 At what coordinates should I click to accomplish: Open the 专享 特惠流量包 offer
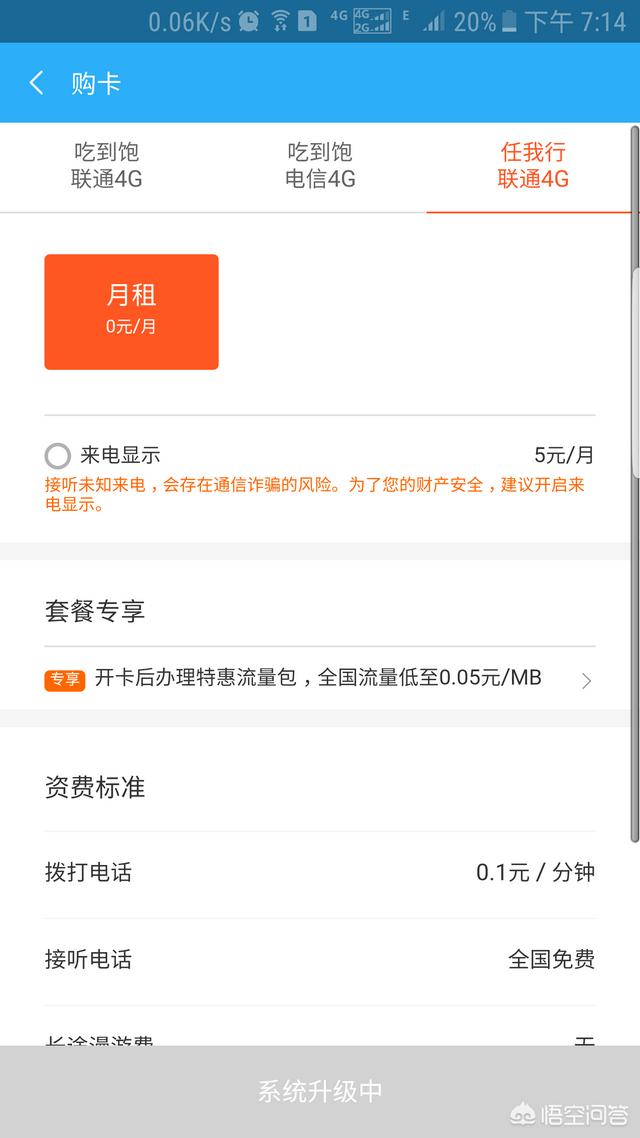320,678
